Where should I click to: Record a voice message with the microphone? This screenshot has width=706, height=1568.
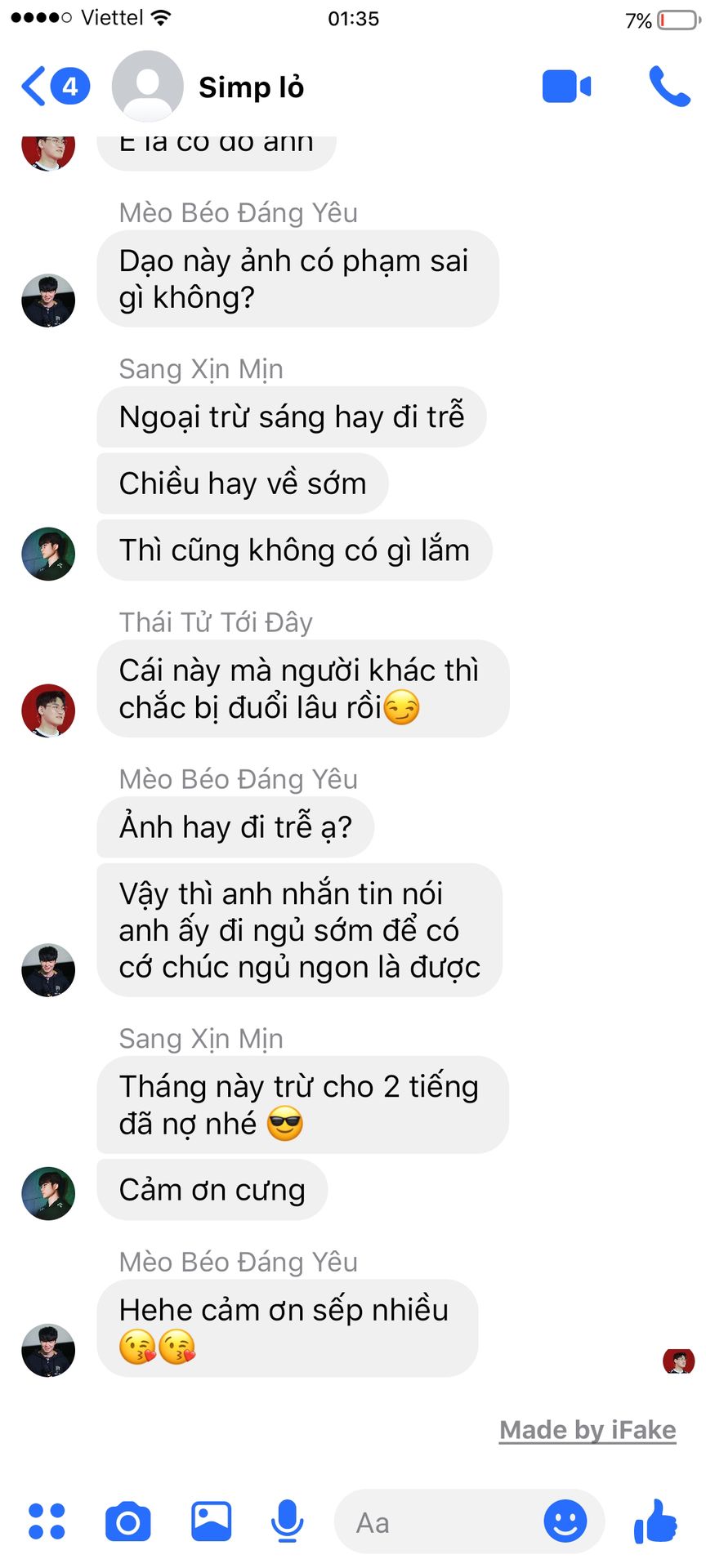[x=287, y=1521]
